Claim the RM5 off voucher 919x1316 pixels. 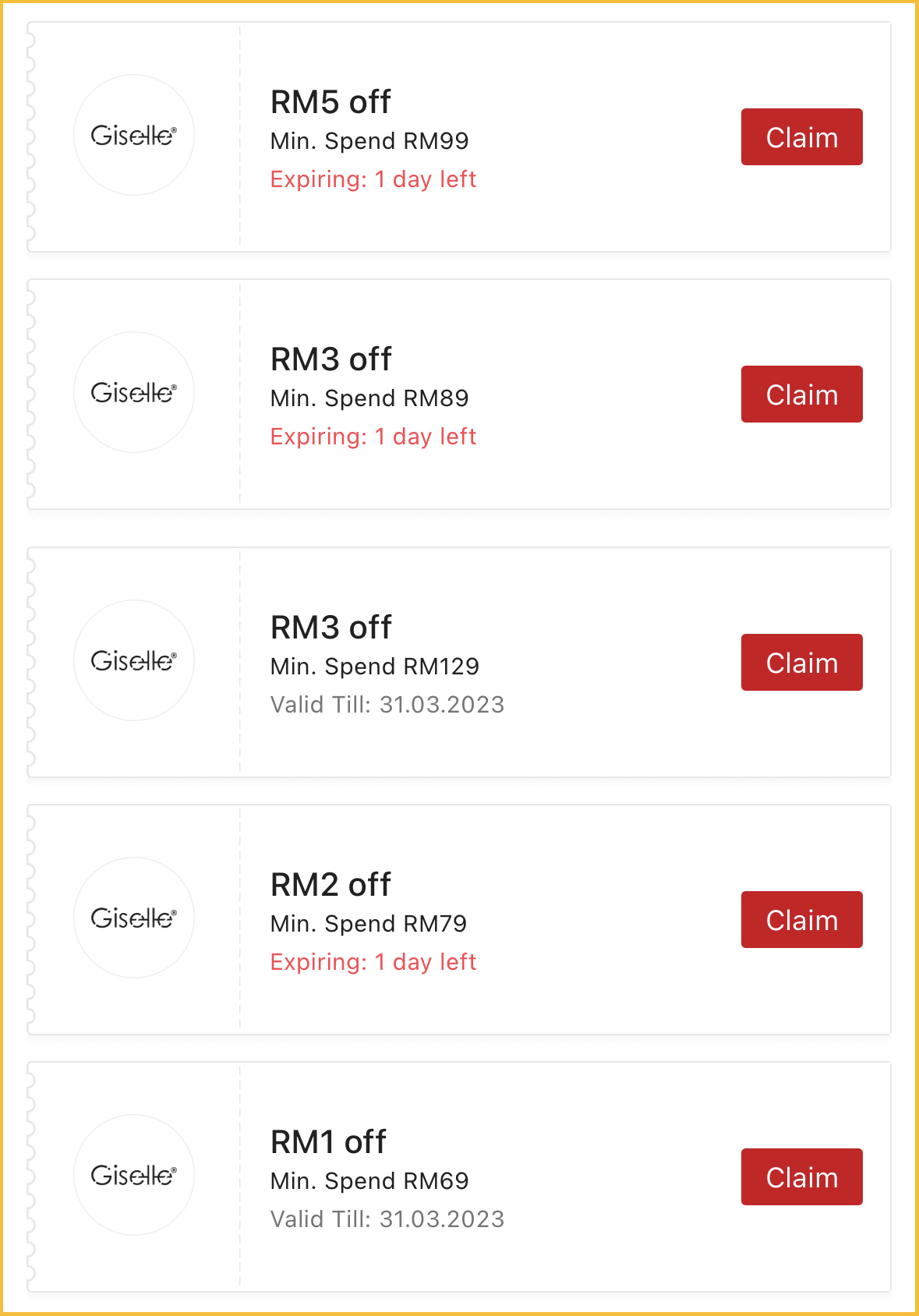tap(801, 137)
